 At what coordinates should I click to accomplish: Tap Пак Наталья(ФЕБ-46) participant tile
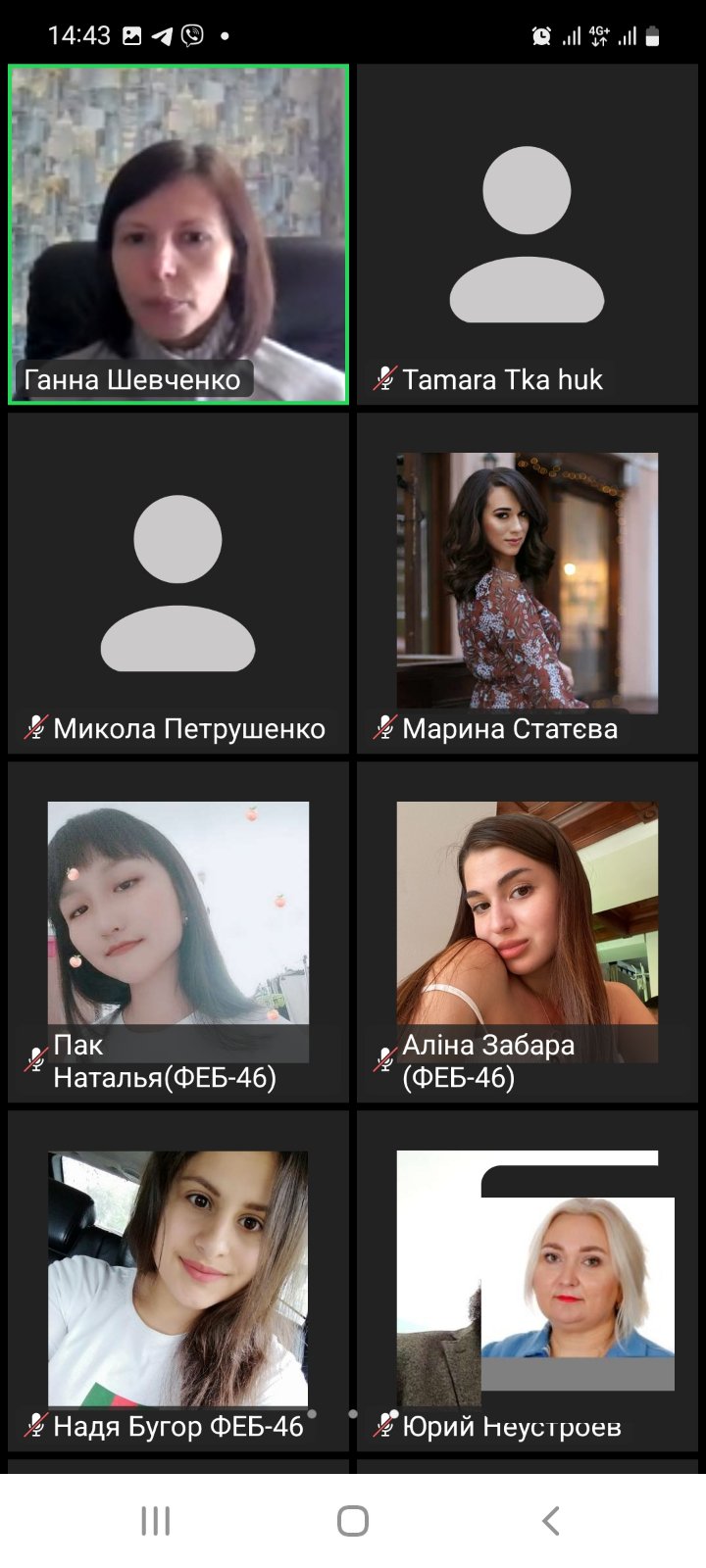[178, 931]
